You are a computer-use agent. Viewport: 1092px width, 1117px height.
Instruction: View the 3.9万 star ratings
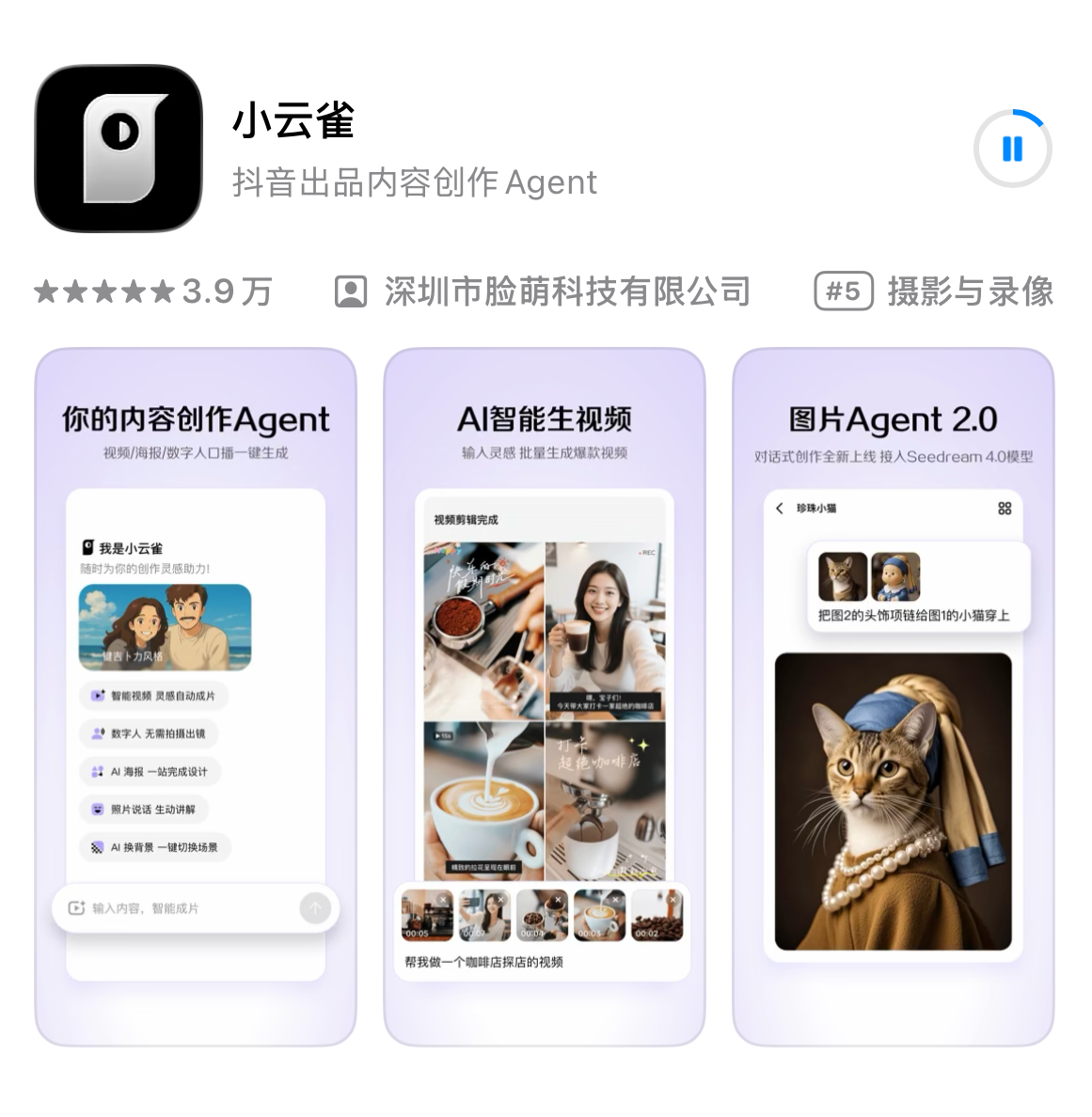click(152, 291)
